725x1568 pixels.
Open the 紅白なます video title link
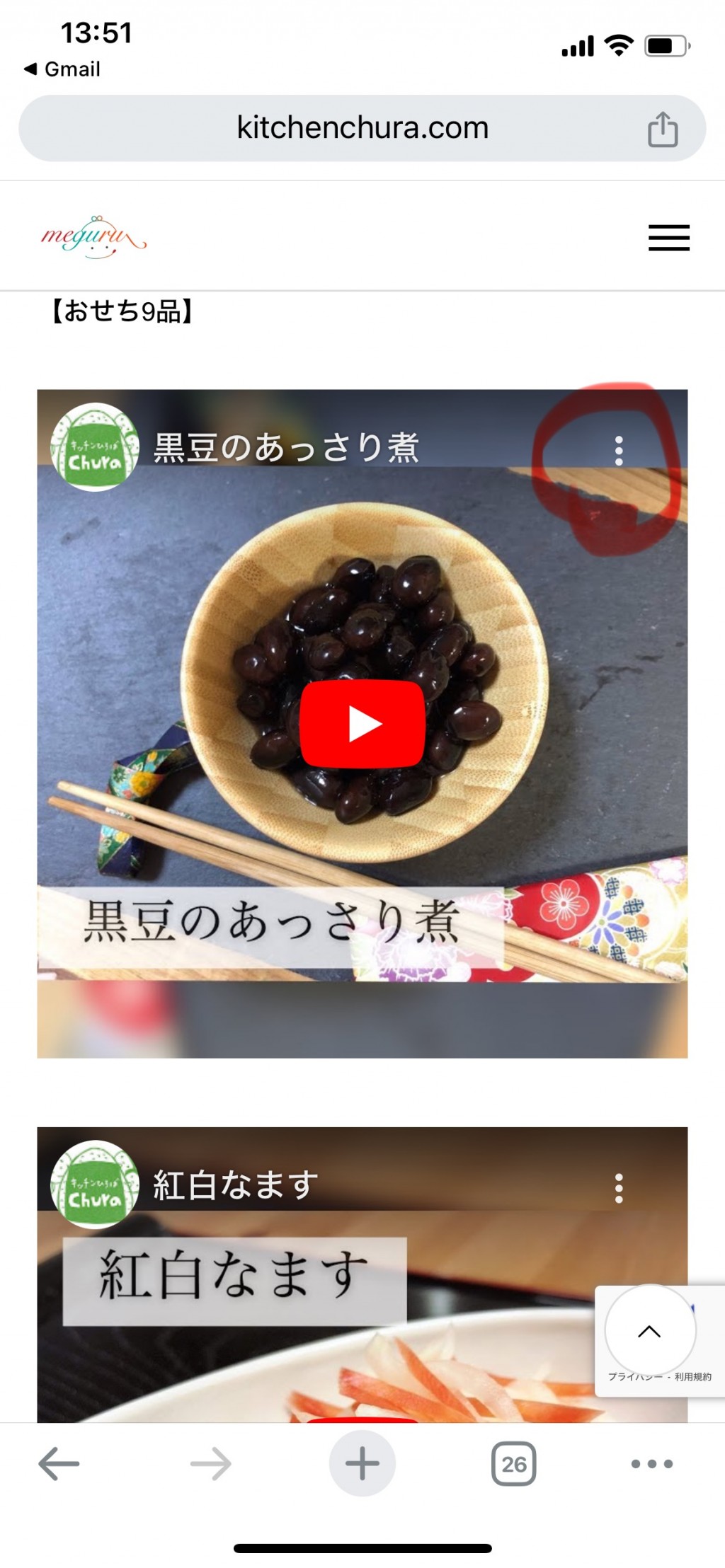pyautogui.click(x=236, y=1185)
